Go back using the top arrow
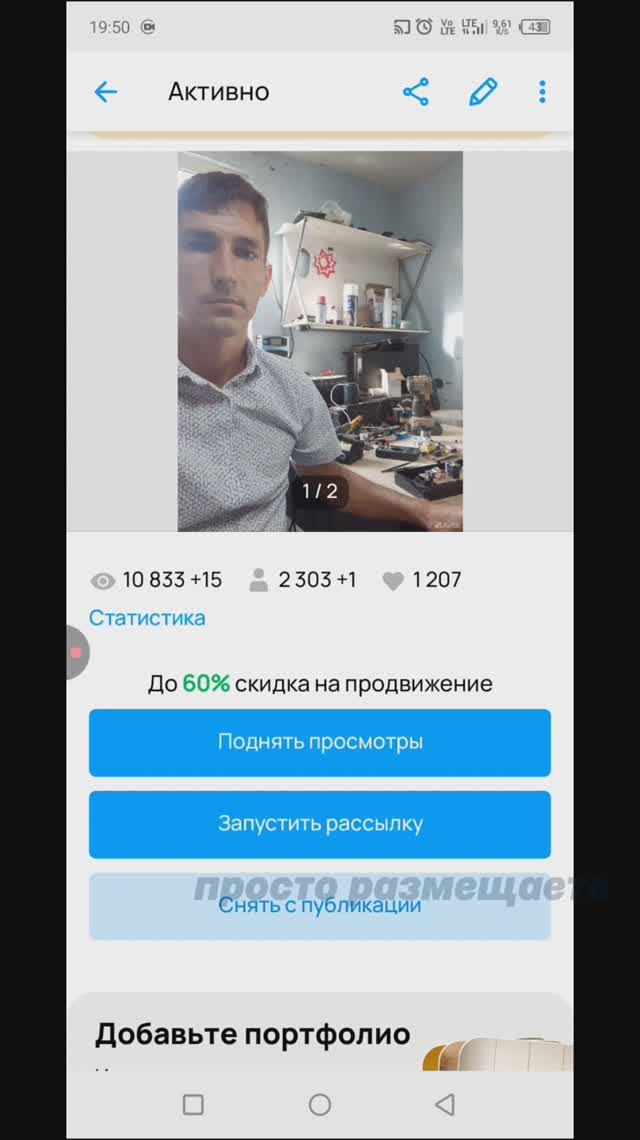 click(105, 92)
